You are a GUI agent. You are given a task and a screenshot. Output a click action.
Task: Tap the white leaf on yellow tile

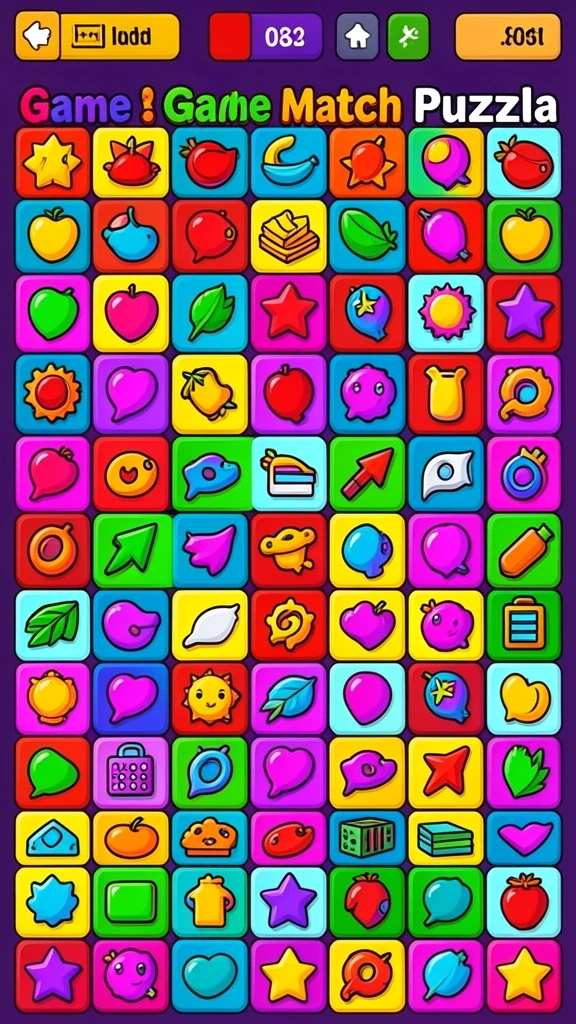[210, 626]
